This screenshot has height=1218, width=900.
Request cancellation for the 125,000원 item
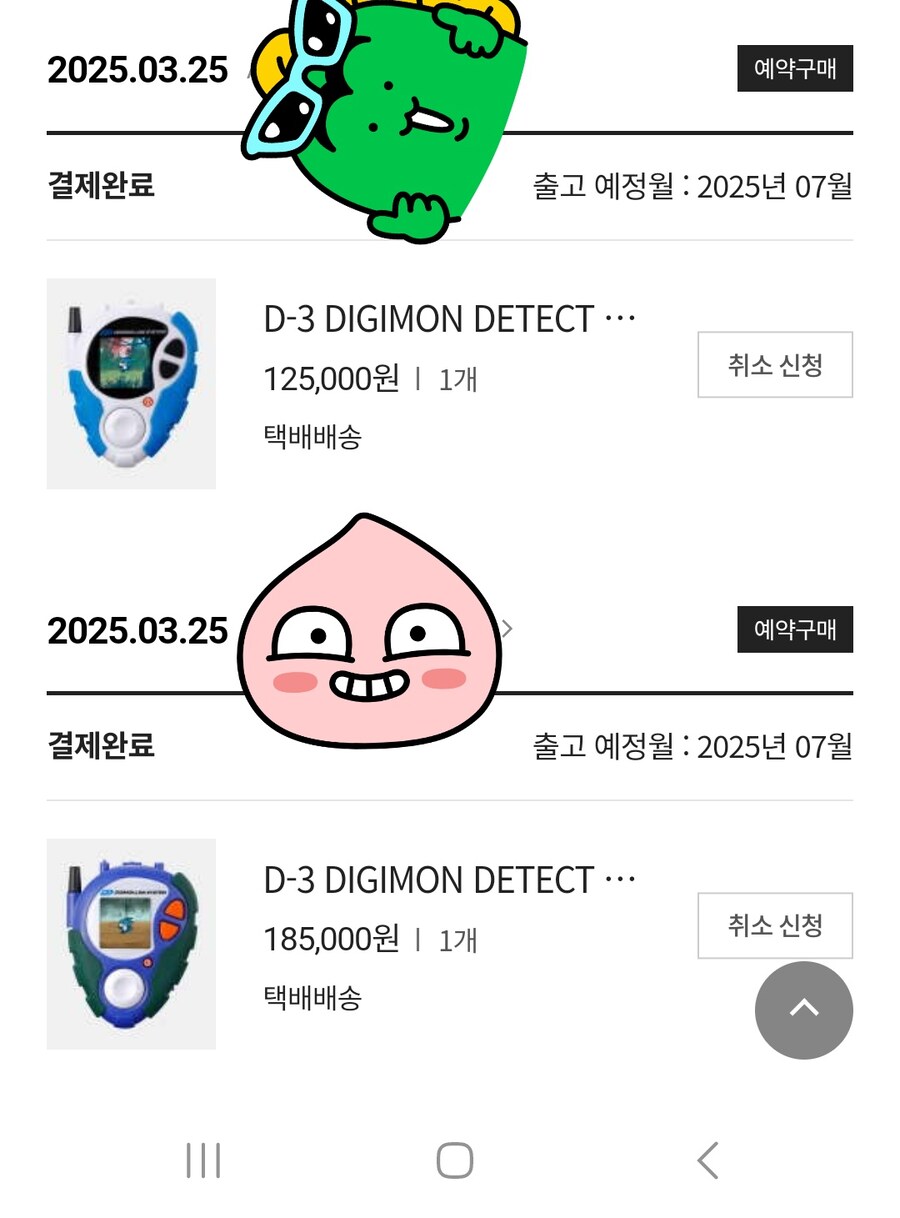tap(775, 365)
